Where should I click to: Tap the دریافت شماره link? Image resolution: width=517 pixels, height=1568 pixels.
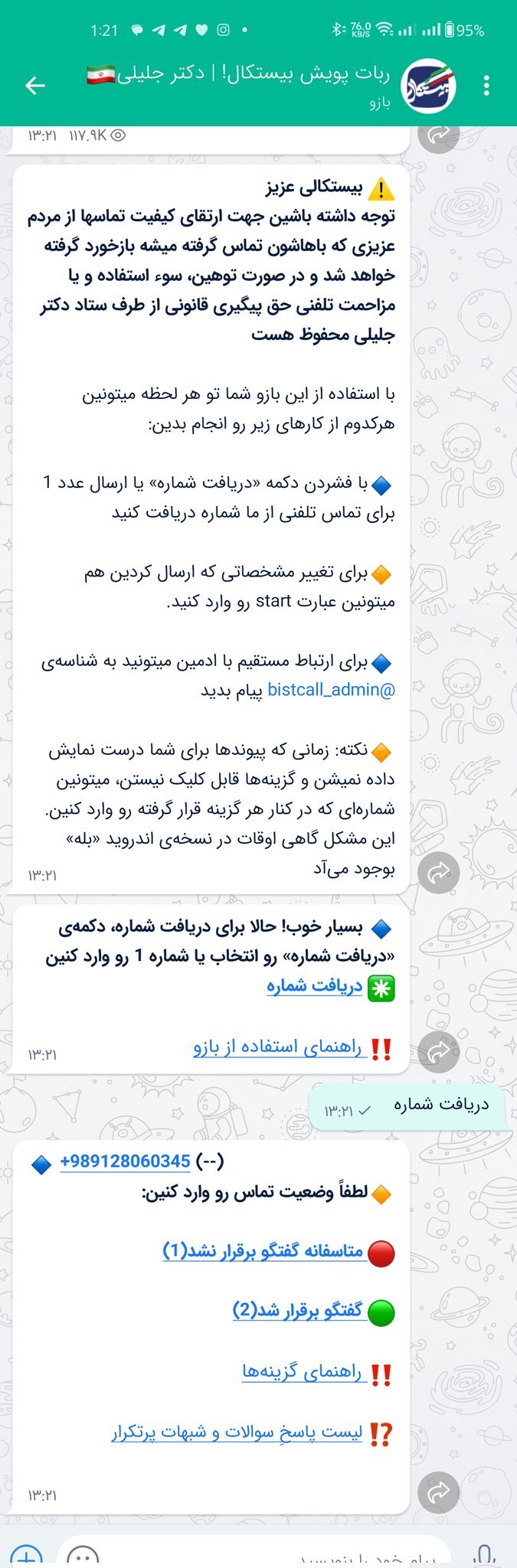click(314, 986)
